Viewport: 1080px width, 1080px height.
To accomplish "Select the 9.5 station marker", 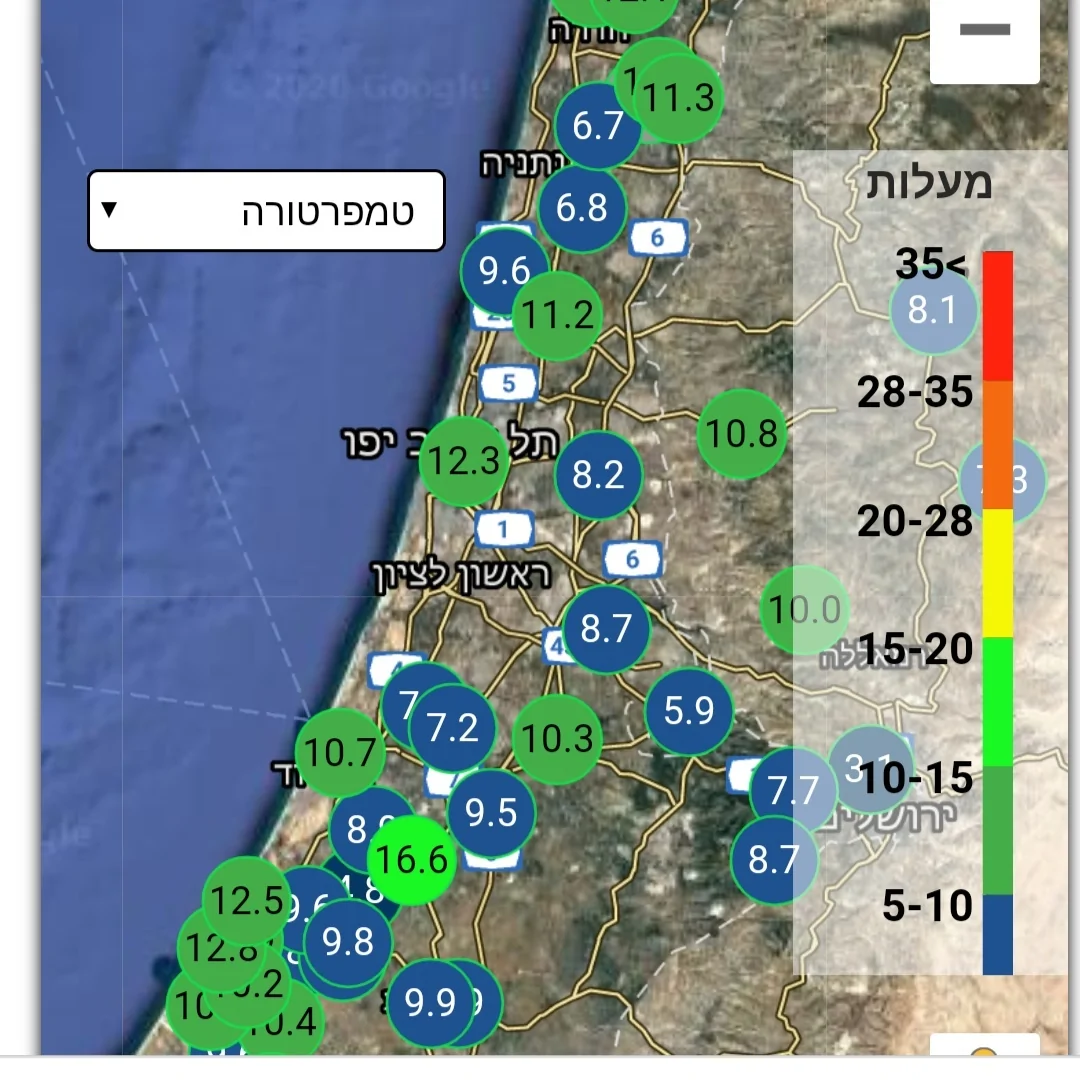I will coord(490,813).
